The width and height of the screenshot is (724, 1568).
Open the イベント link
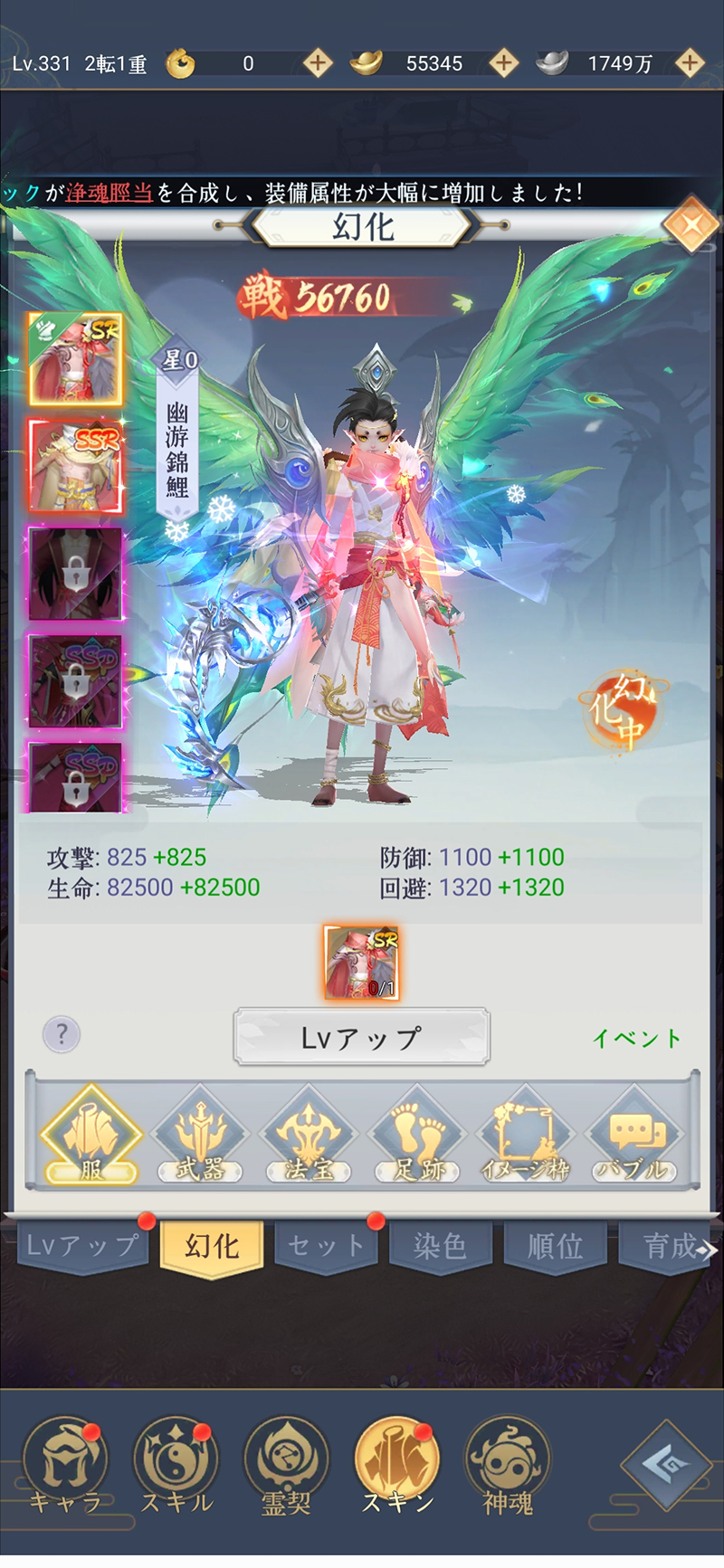(637, 1039)
